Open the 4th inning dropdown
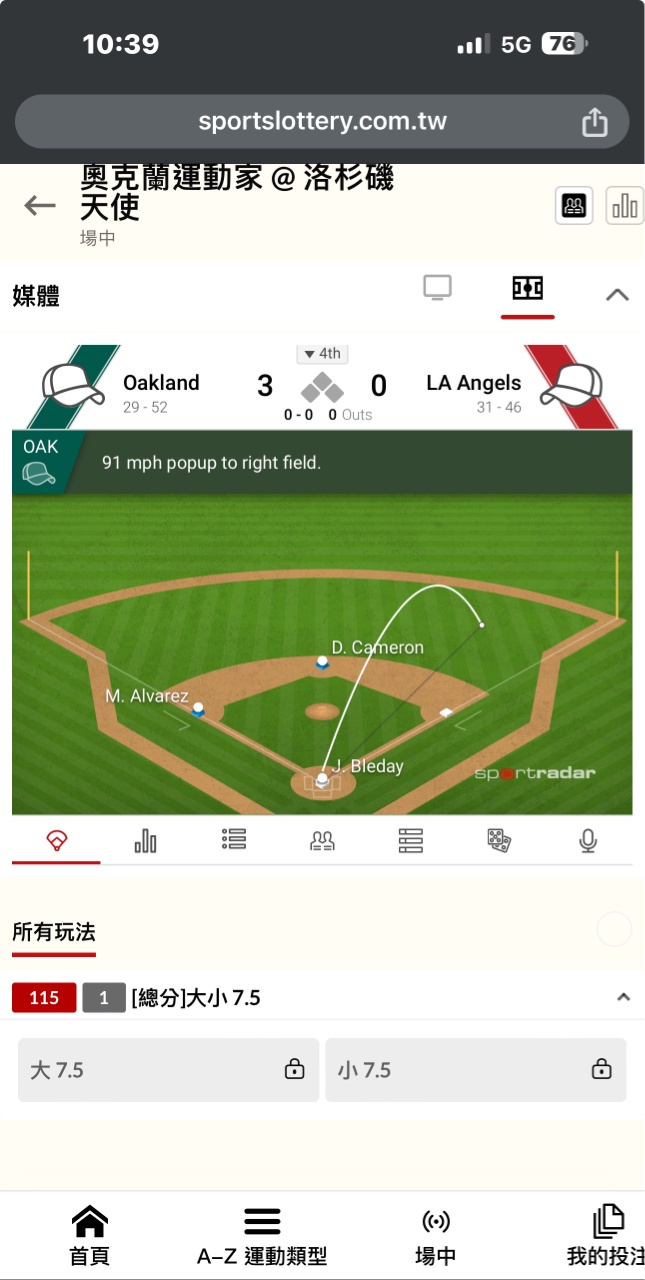This screenshot has width=645, height=1280. click(x=322, y=354)
